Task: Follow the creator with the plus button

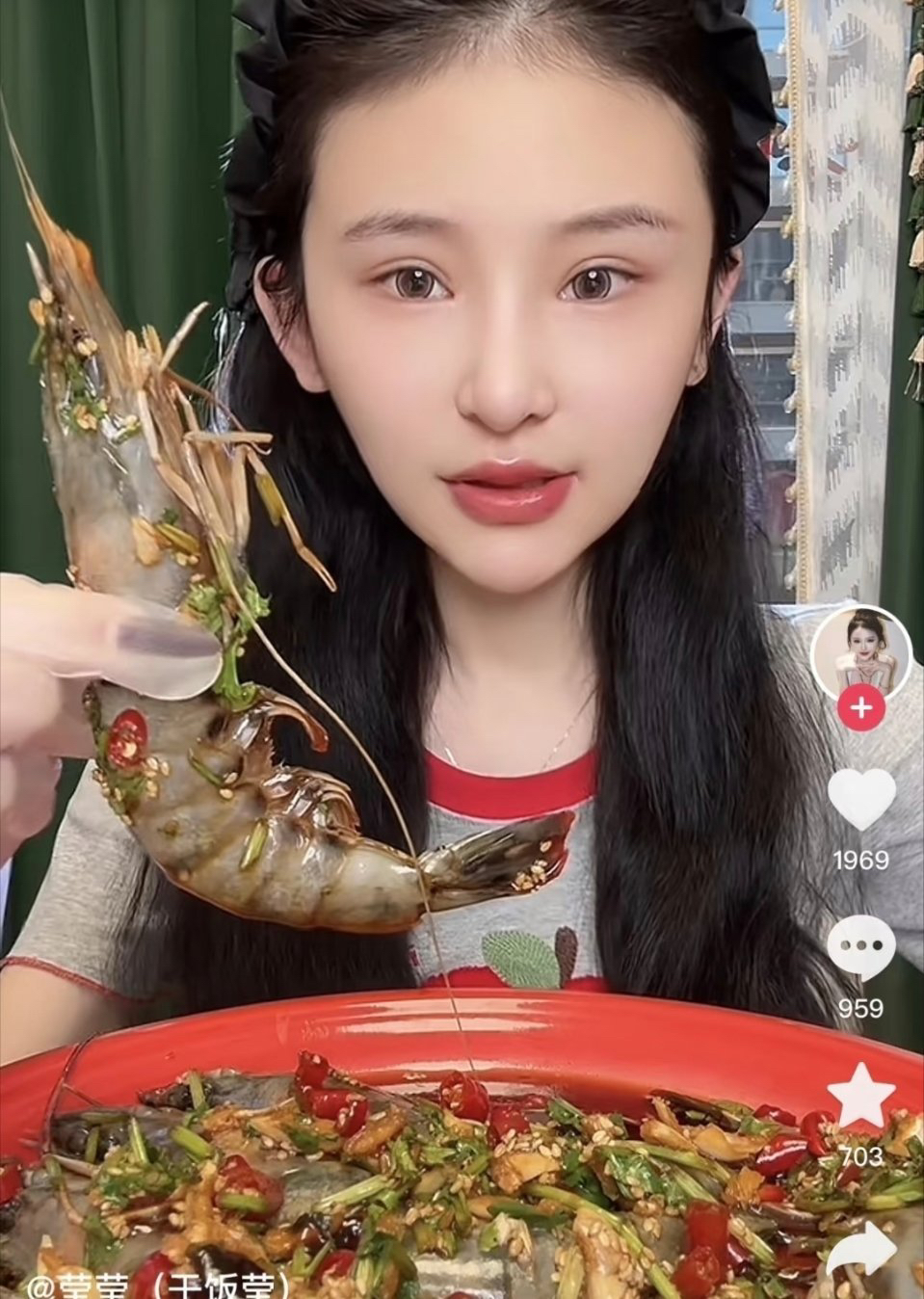Action: coord(861,708)
